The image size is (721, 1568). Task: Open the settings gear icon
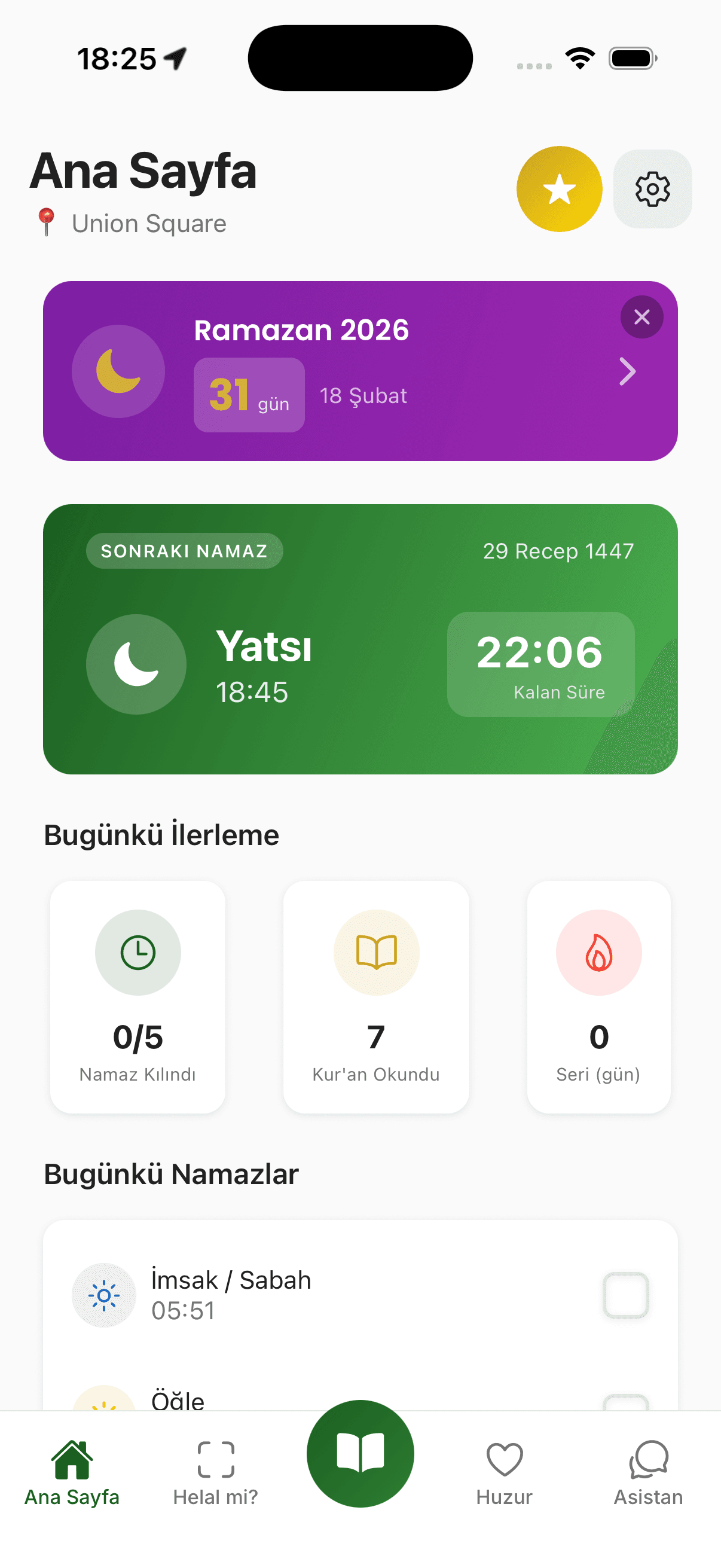[x=652, y=189]
